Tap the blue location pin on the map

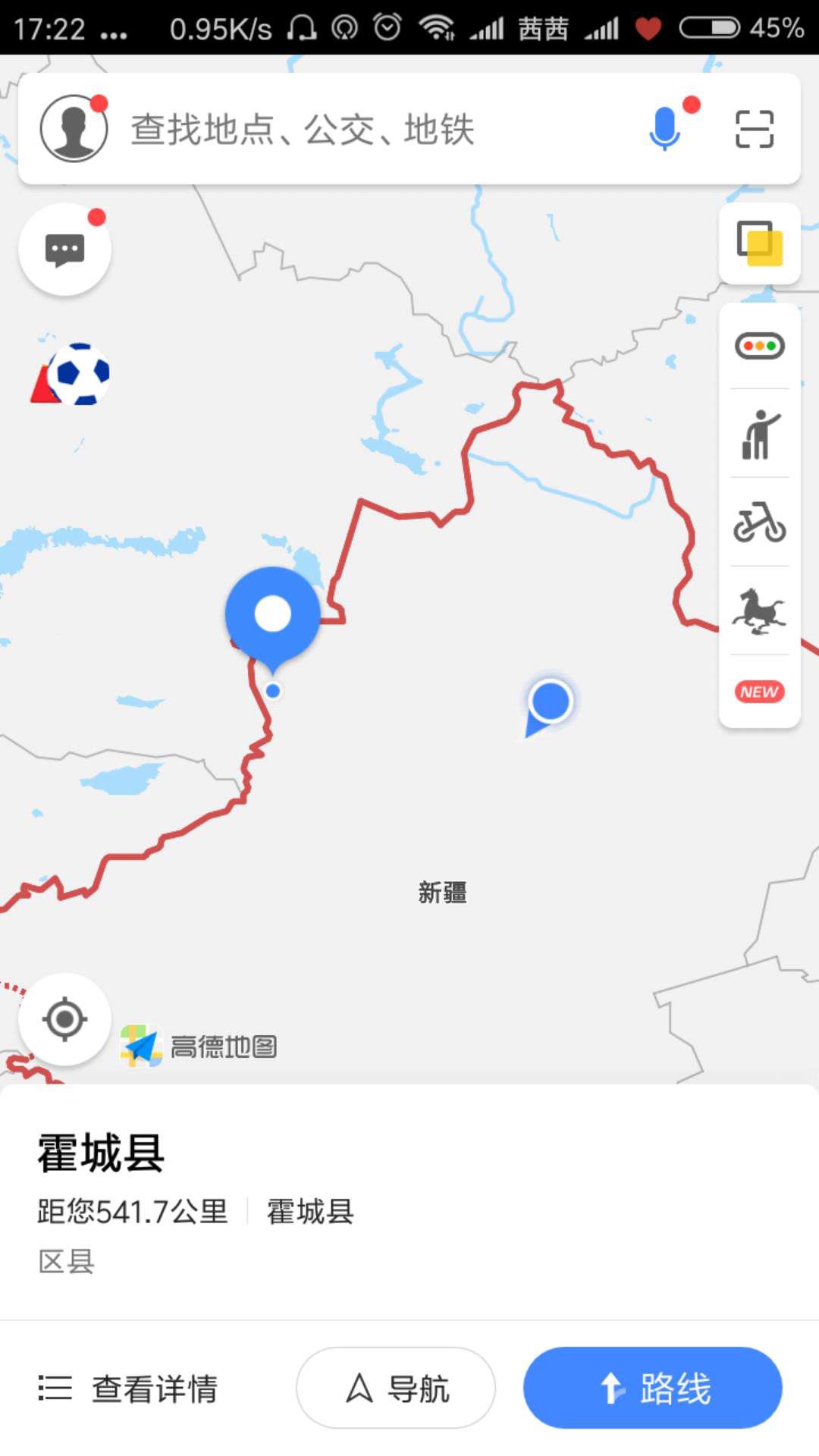[273, 614]
